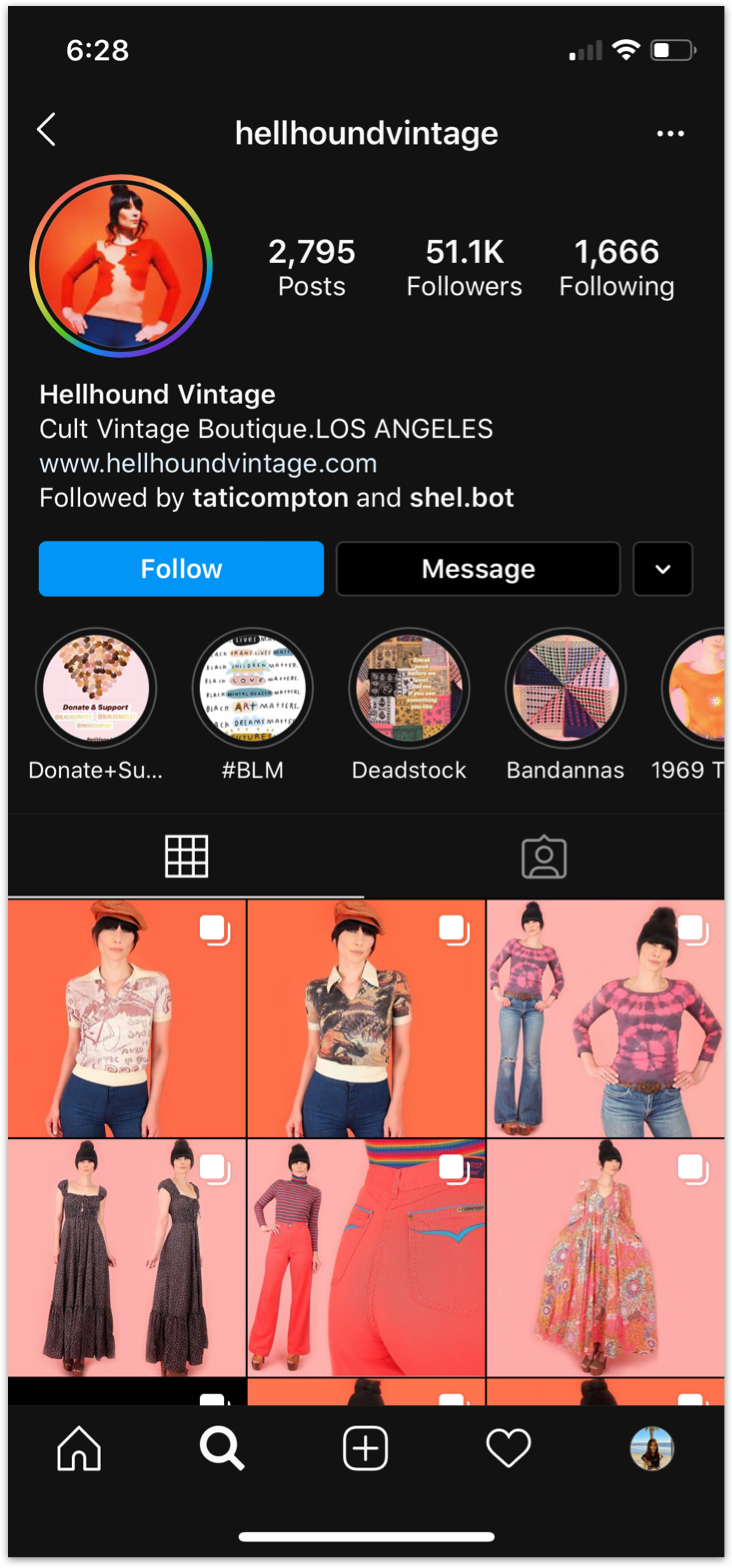Open www.hellhoundvintage.com link

pos(208,464)
